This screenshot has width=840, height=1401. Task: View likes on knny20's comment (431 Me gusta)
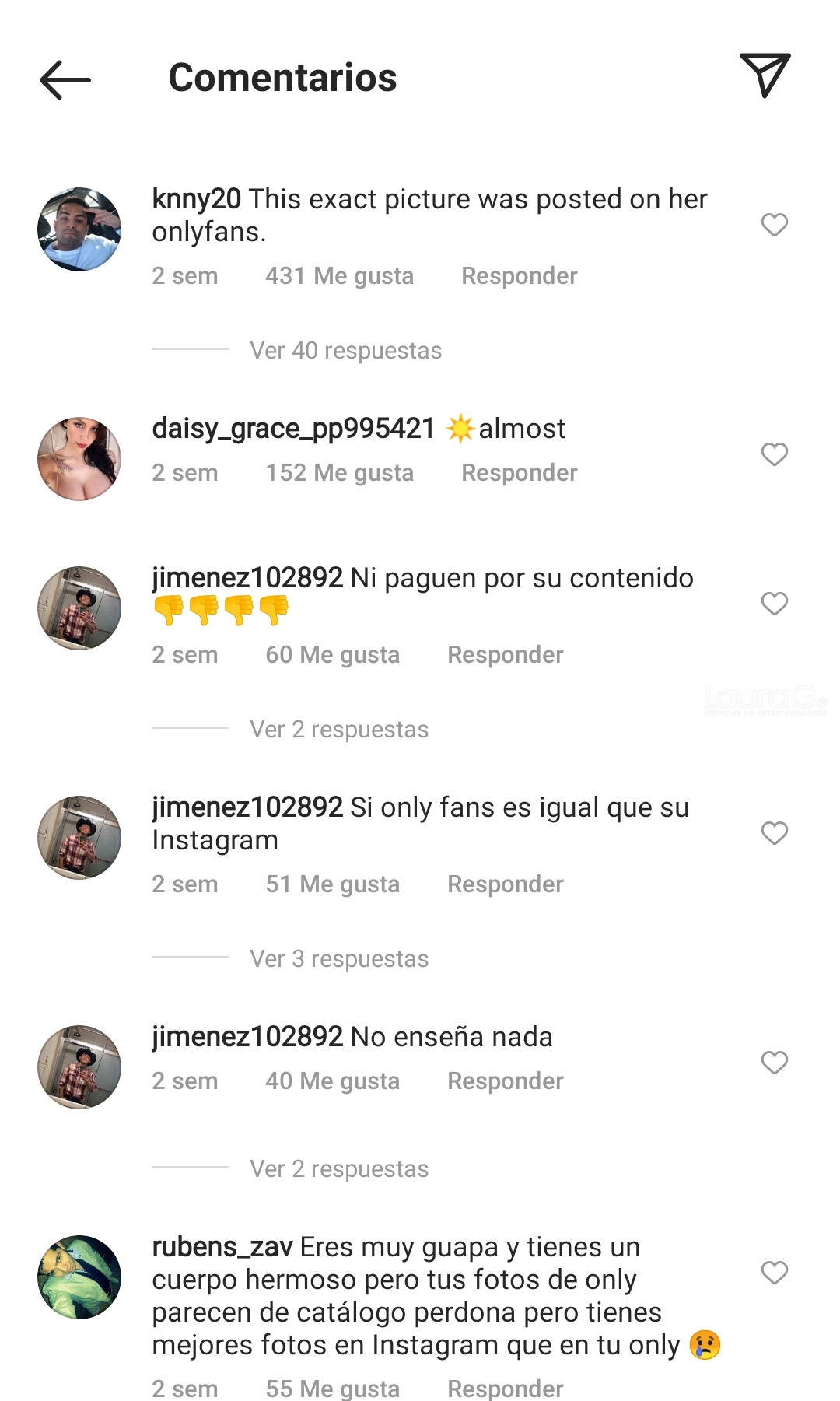coord(339,276)
